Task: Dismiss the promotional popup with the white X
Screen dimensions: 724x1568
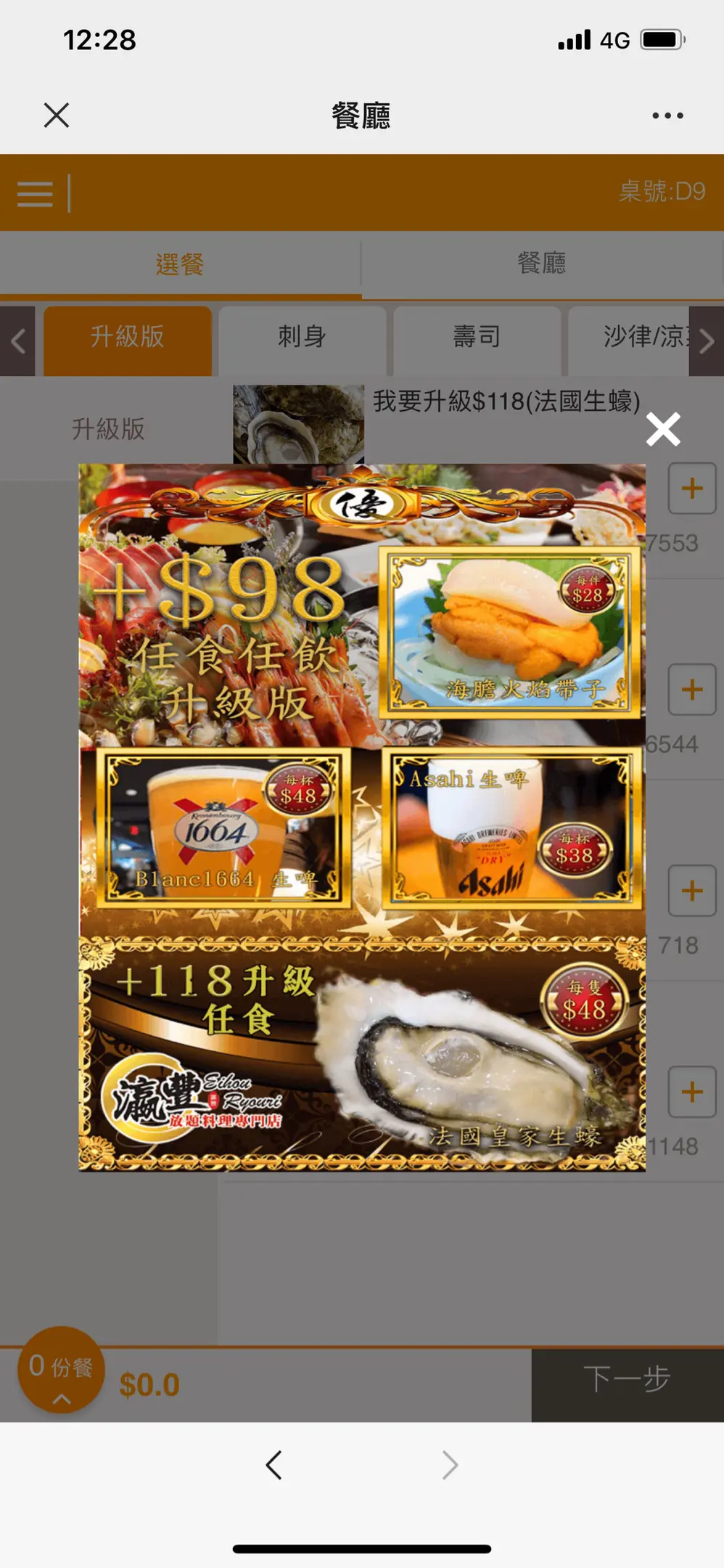Action: [663, 429]
